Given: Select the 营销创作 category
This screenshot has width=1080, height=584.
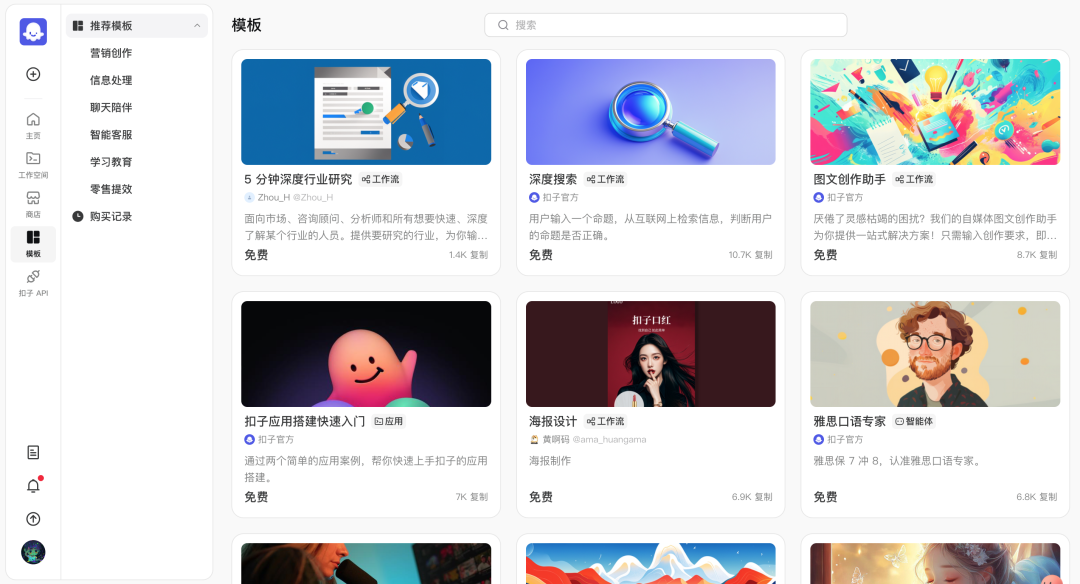Looking at the screenshot, I should [111, 53].
